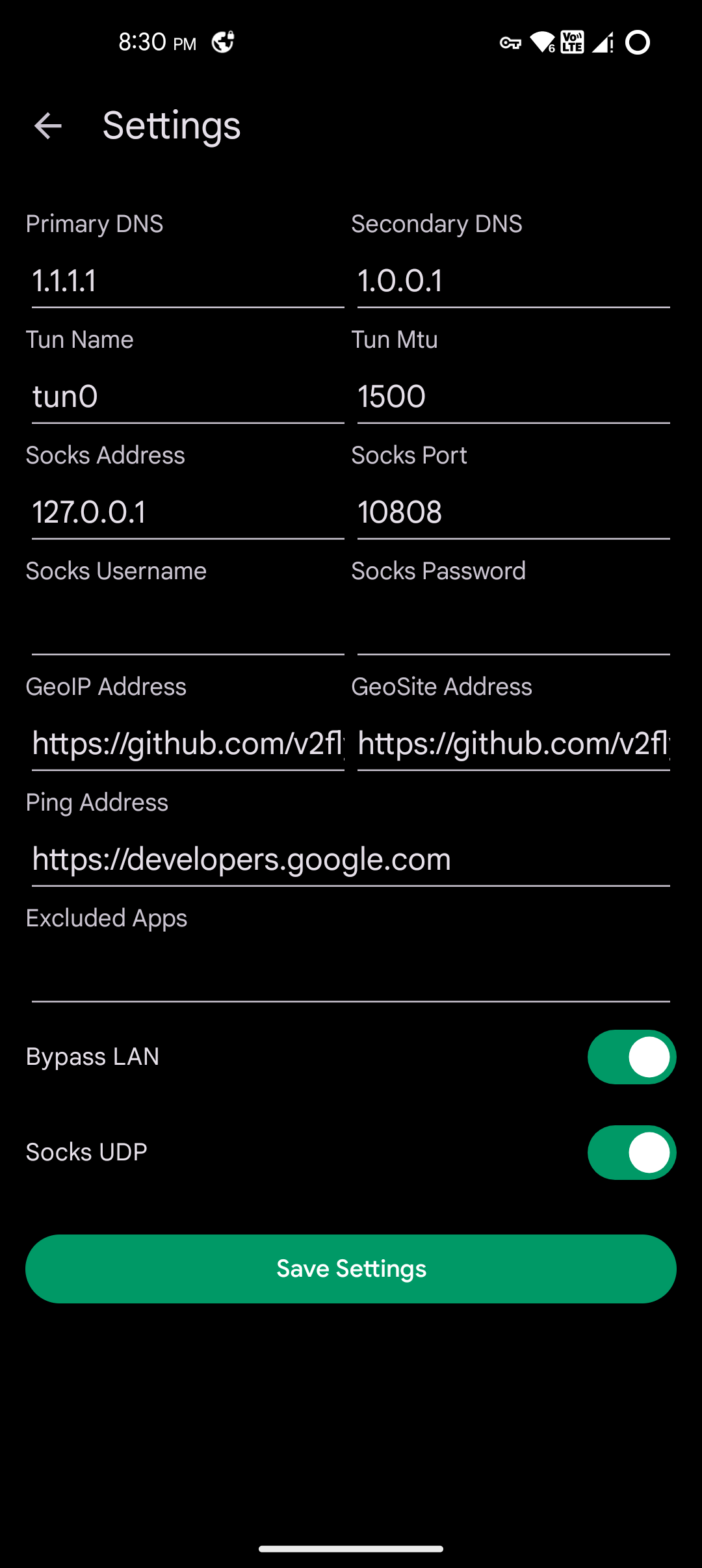
Task: Edit the Secondary DNS field
Action: tap(513, 281)
